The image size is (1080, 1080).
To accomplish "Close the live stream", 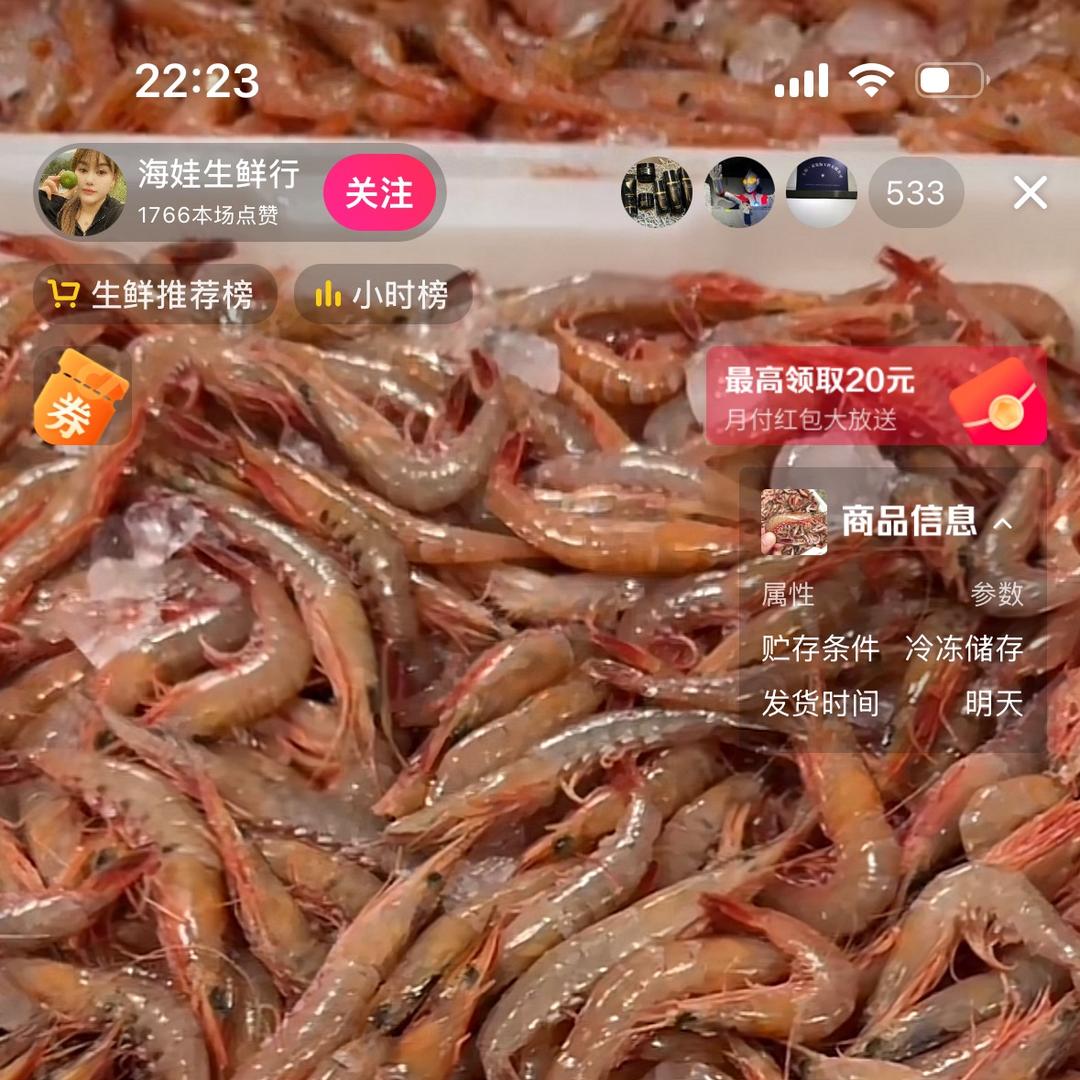I will coord(1030,192).
